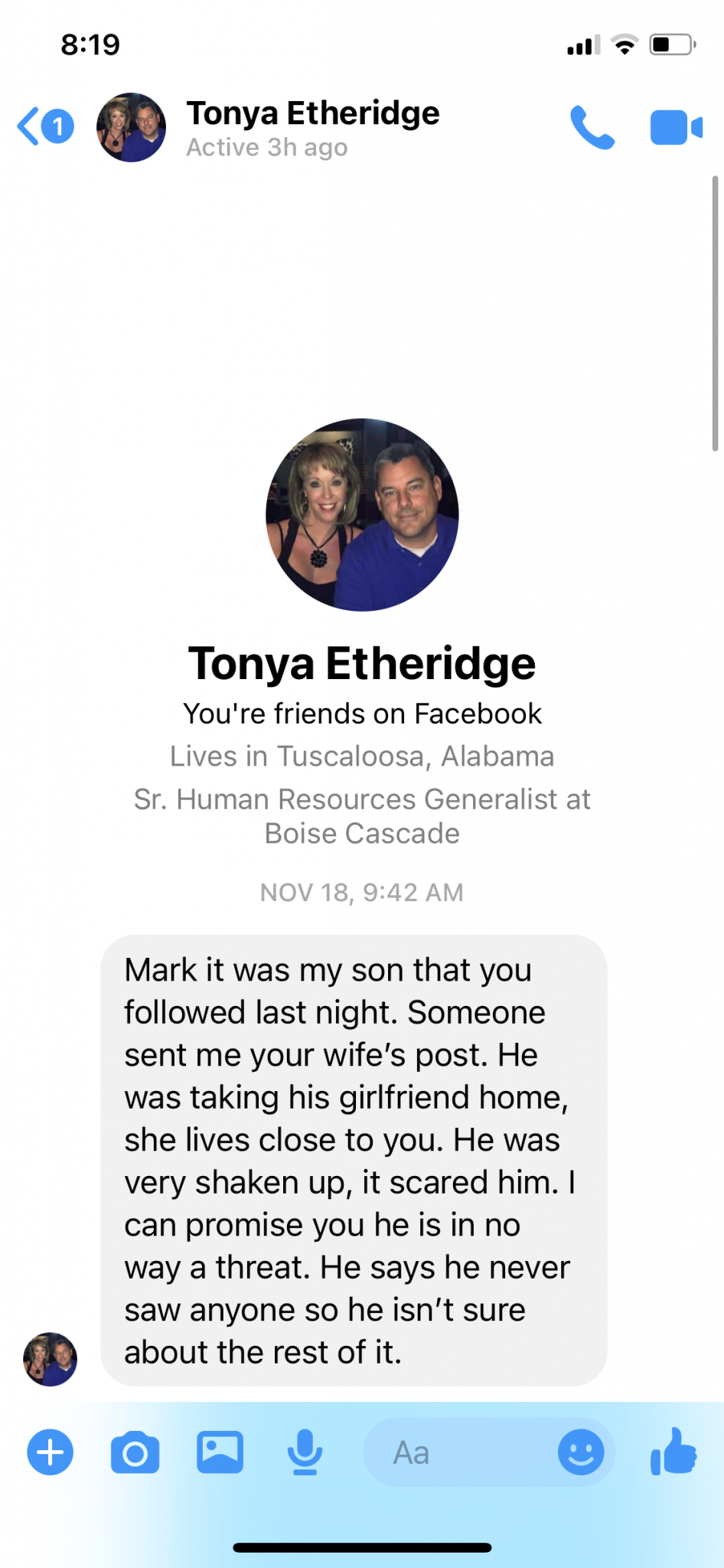Open the large profile picture of Tonya
Viewport: 724px width, 1568px height.
362,514
